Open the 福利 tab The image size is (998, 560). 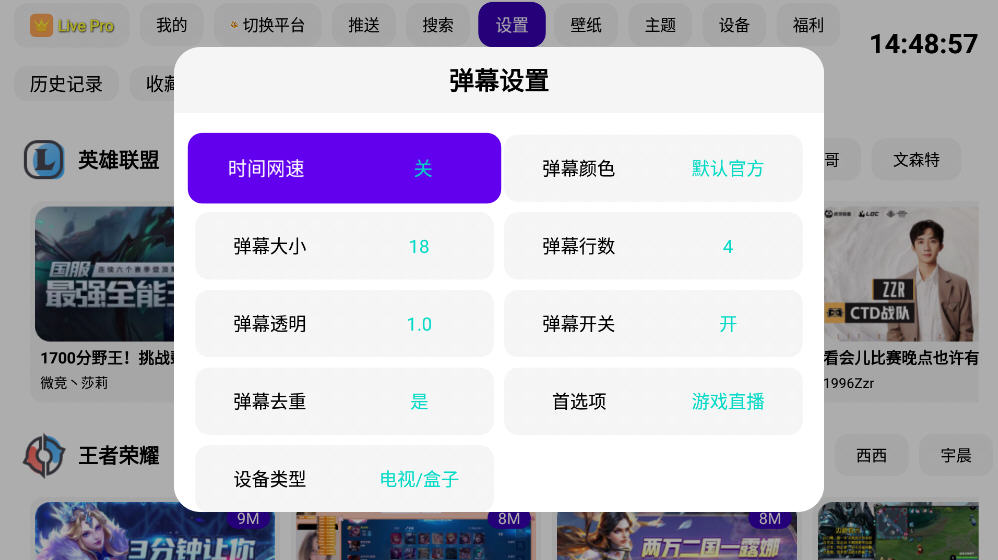click(x=808, y=25)
